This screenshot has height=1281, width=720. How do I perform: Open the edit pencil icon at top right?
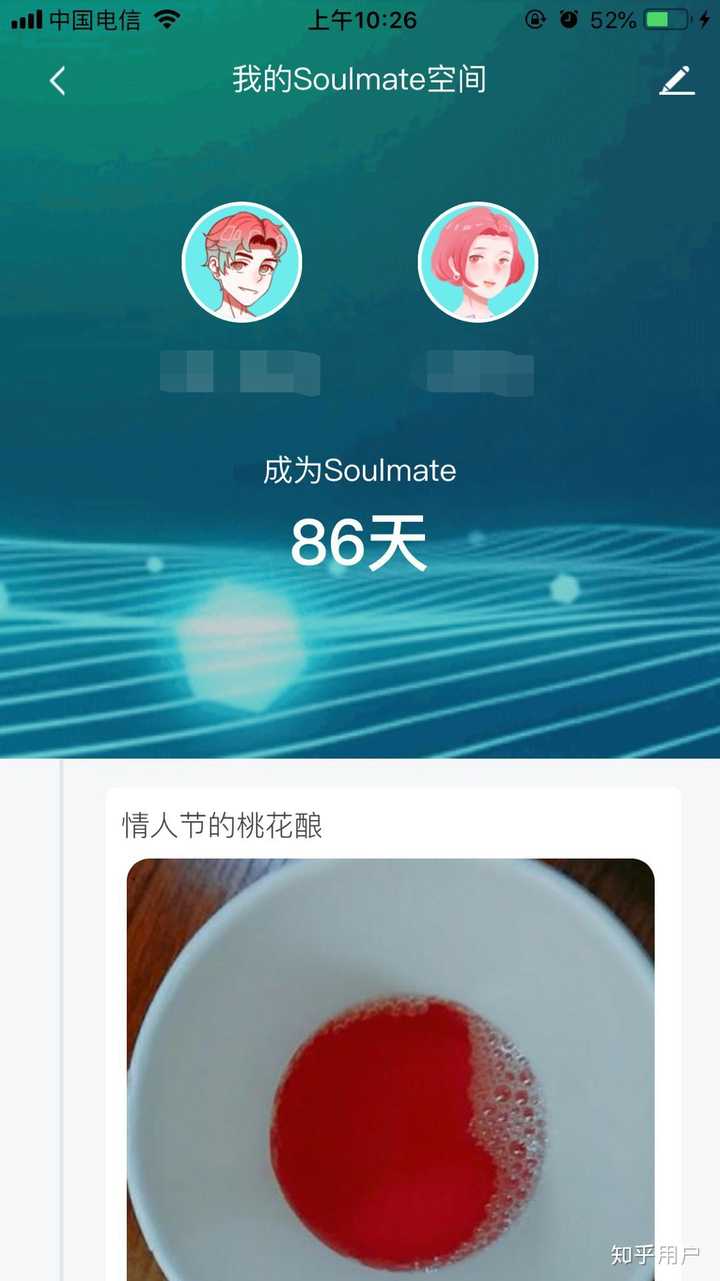click(x=678, y=81)
